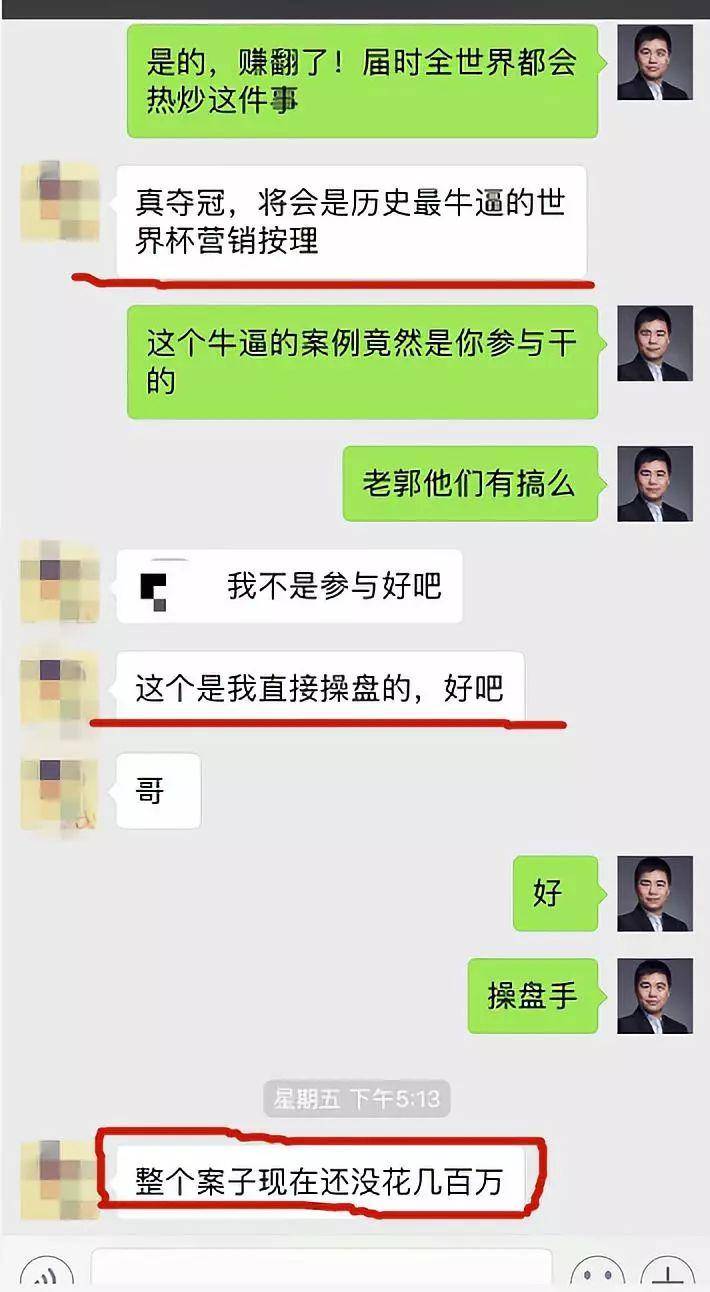Tap the voice message icon

[x=46, y=1276]
